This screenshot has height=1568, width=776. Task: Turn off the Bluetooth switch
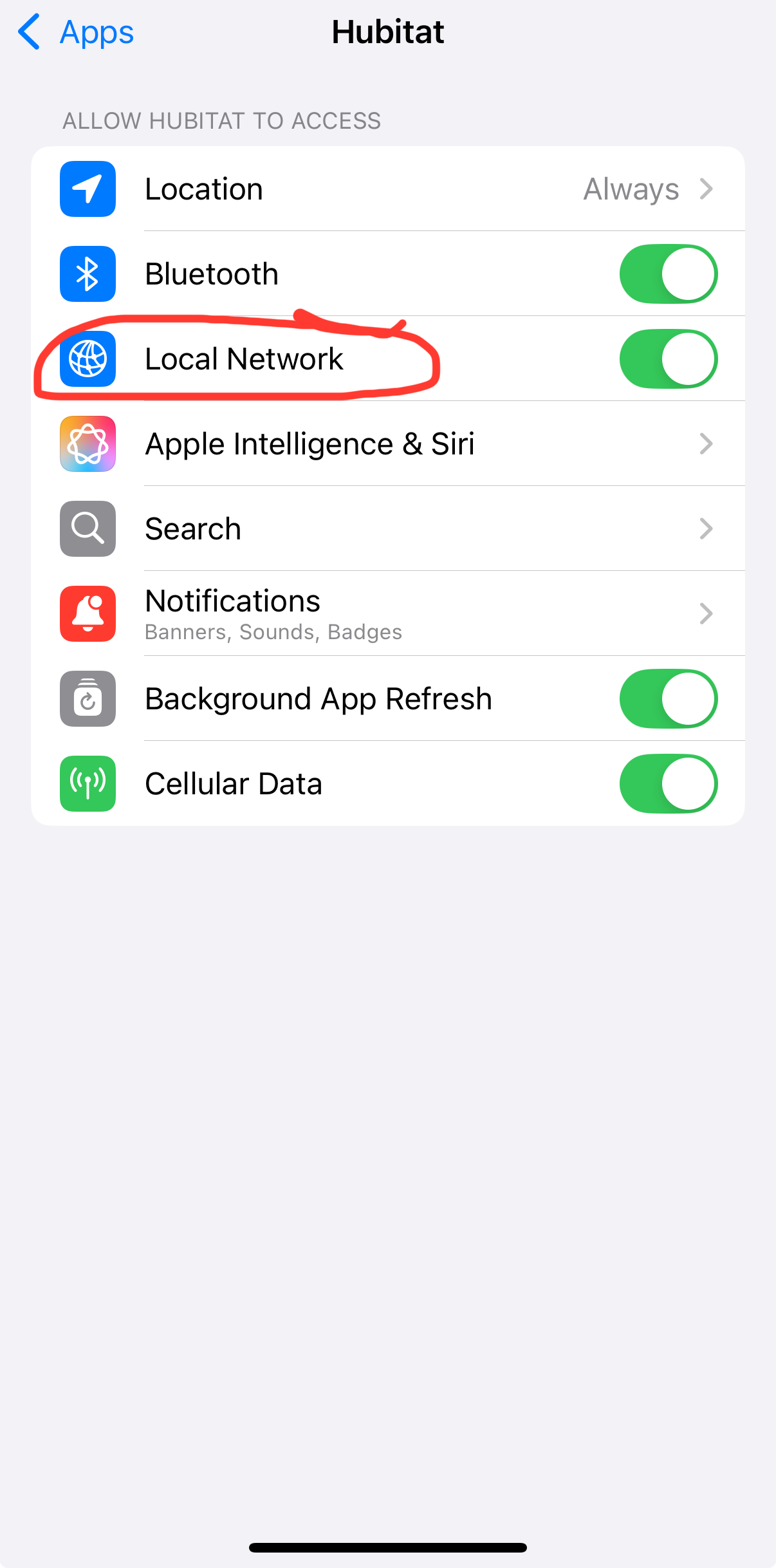[x=669, y=274]
